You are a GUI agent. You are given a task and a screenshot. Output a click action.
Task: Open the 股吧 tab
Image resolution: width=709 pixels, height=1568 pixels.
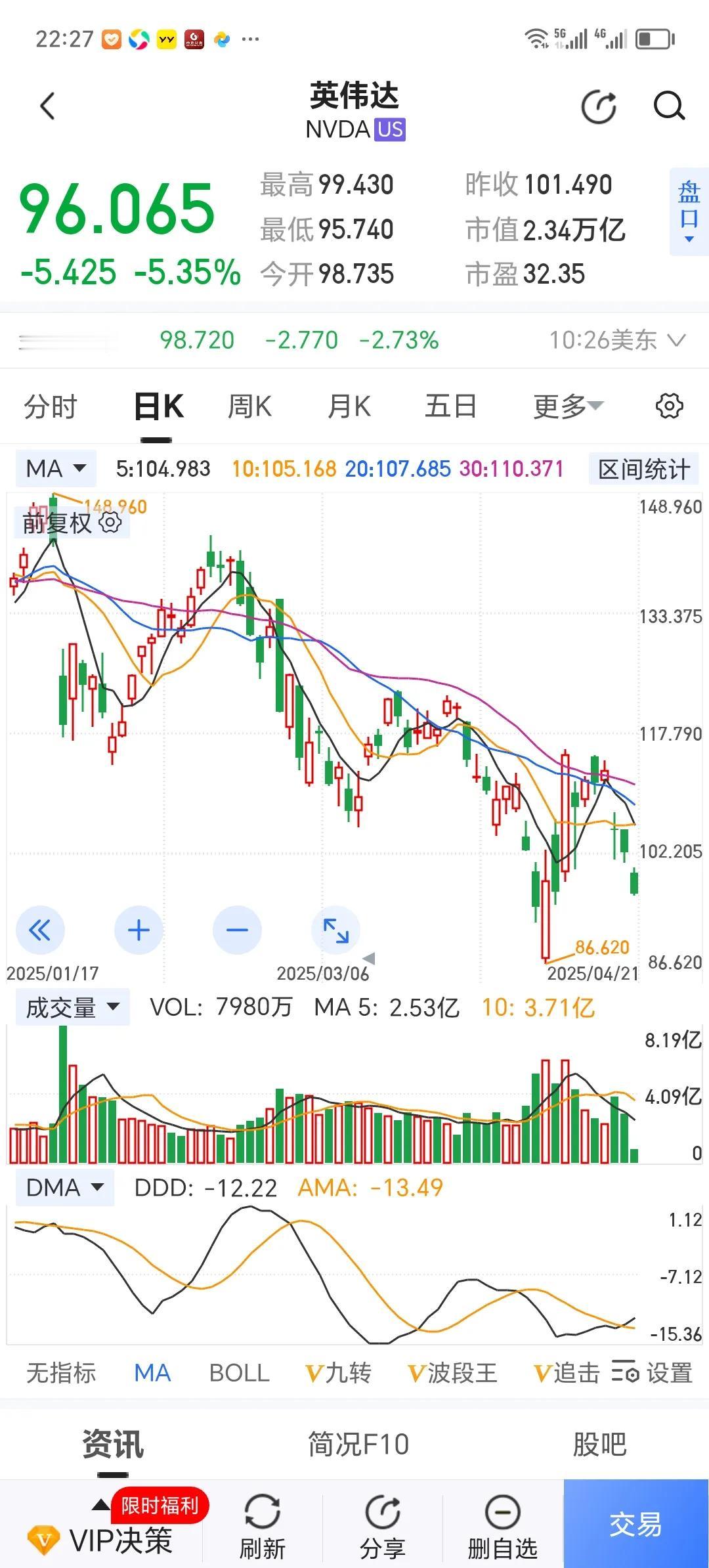599,1444
